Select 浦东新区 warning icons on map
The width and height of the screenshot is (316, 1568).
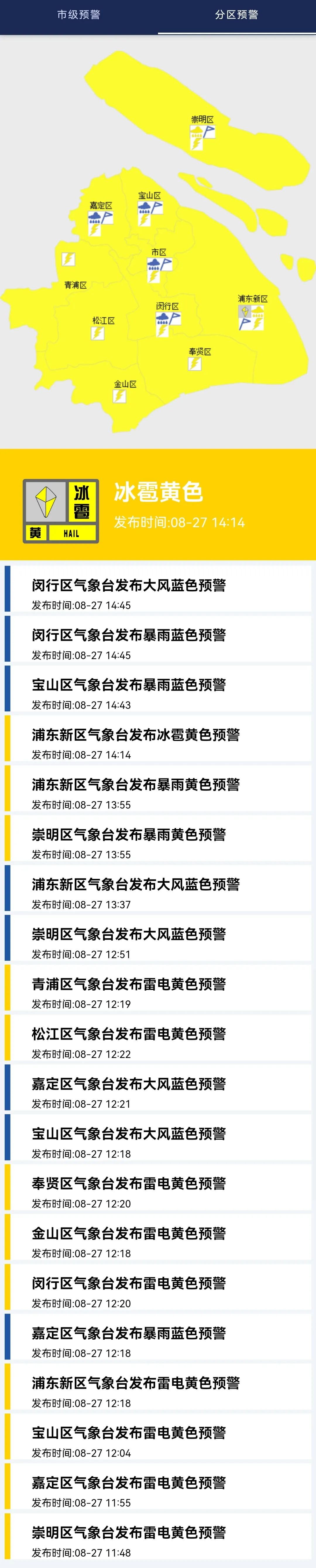point(251,317)
